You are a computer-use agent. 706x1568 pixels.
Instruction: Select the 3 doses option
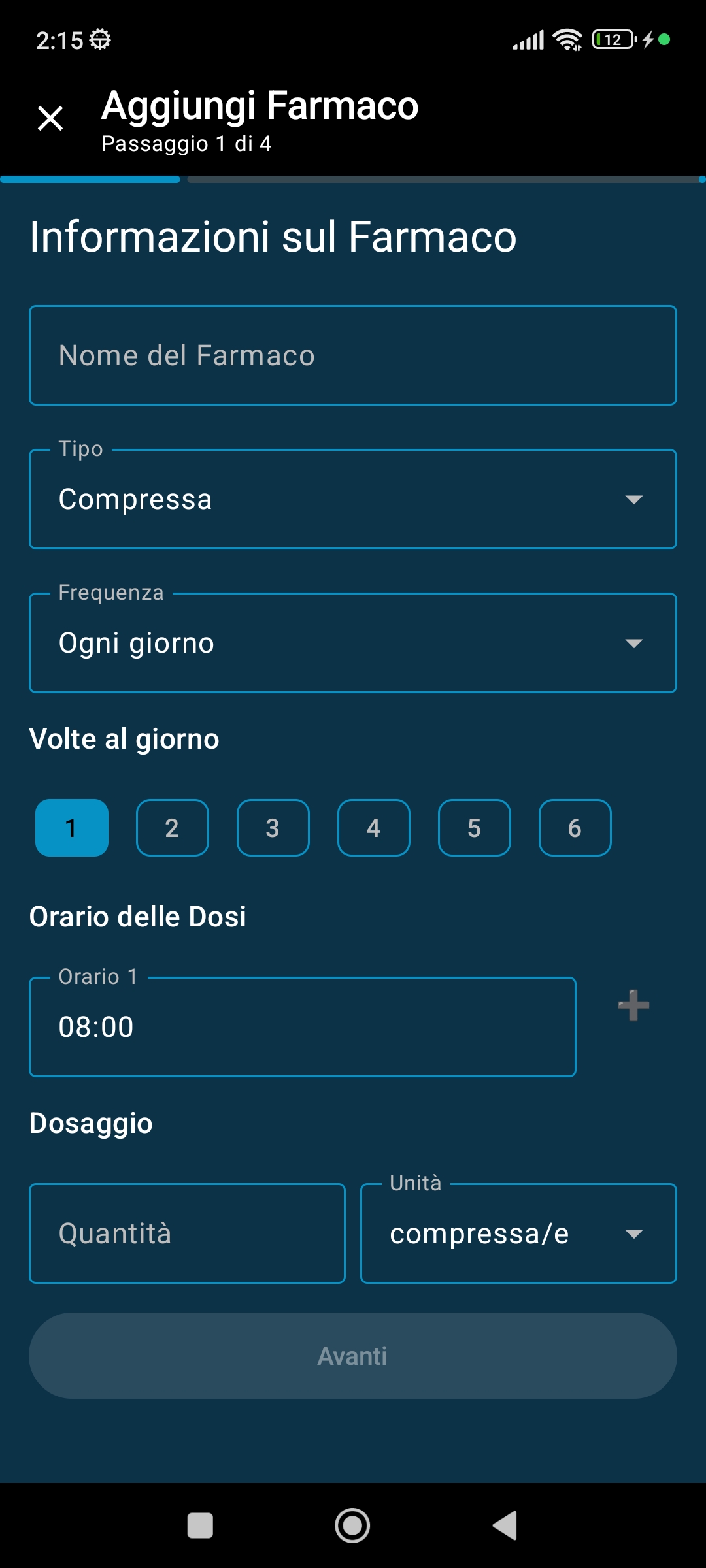click(x=273, y=827)
